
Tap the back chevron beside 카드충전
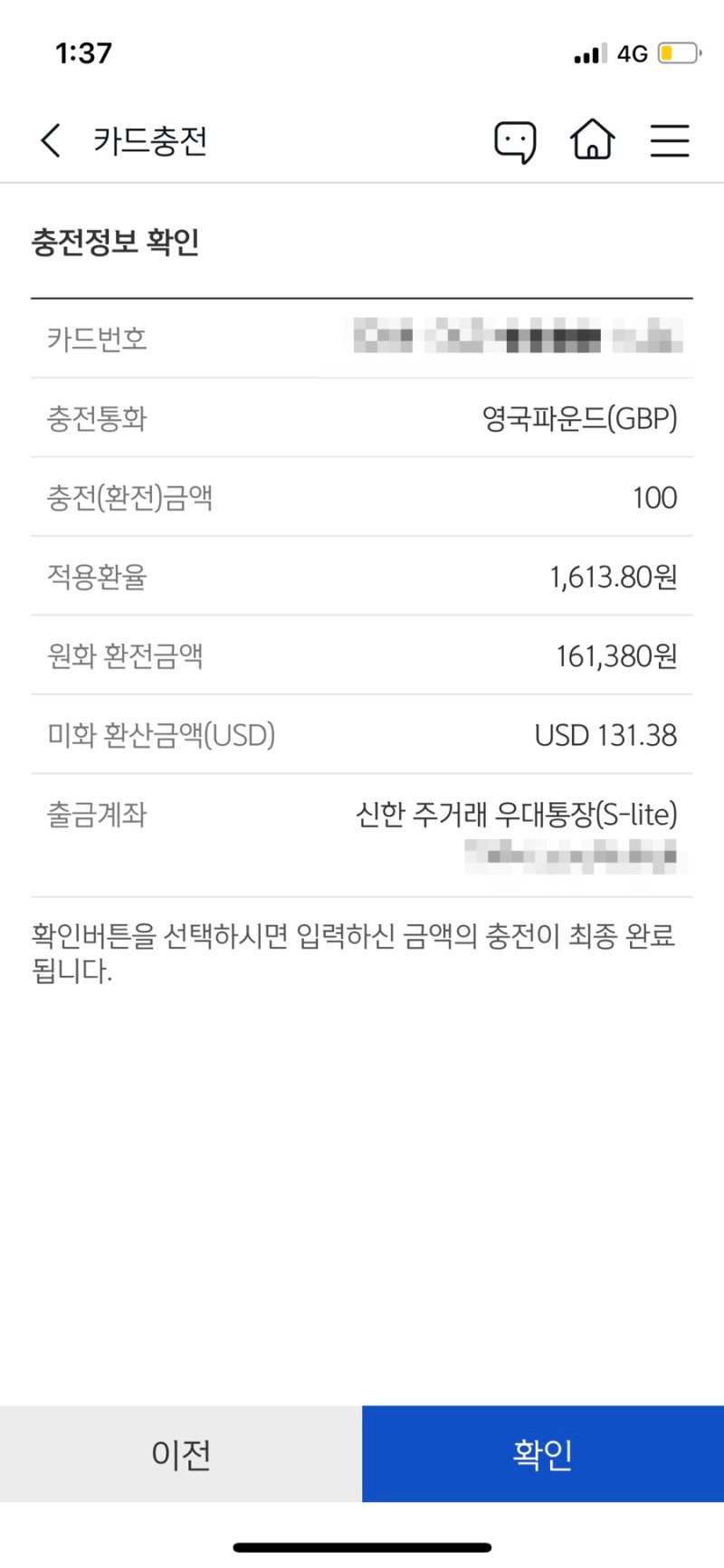click(x=48, y=140)
